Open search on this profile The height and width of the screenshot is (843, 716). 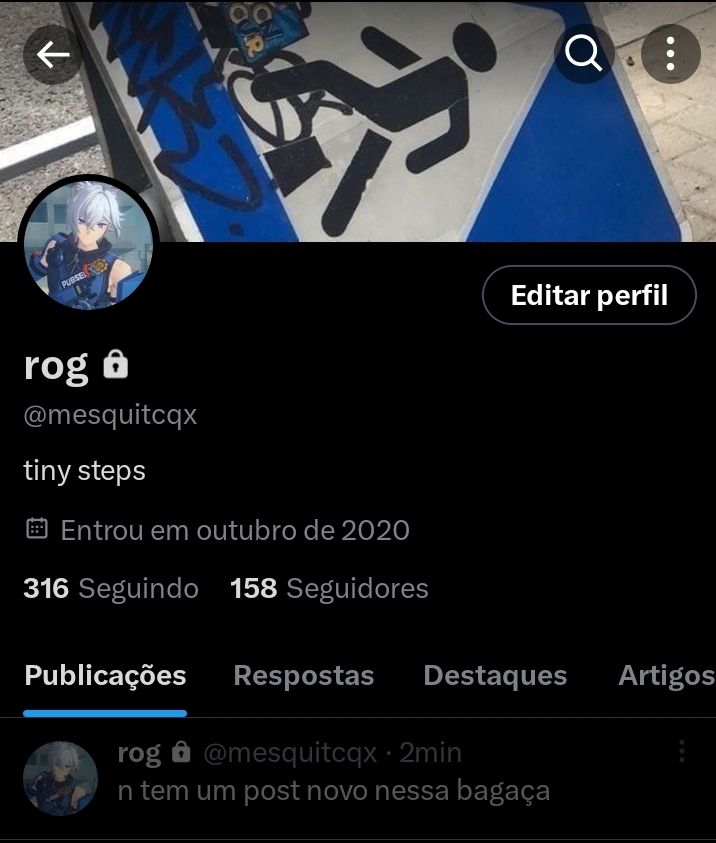[584, 54]
